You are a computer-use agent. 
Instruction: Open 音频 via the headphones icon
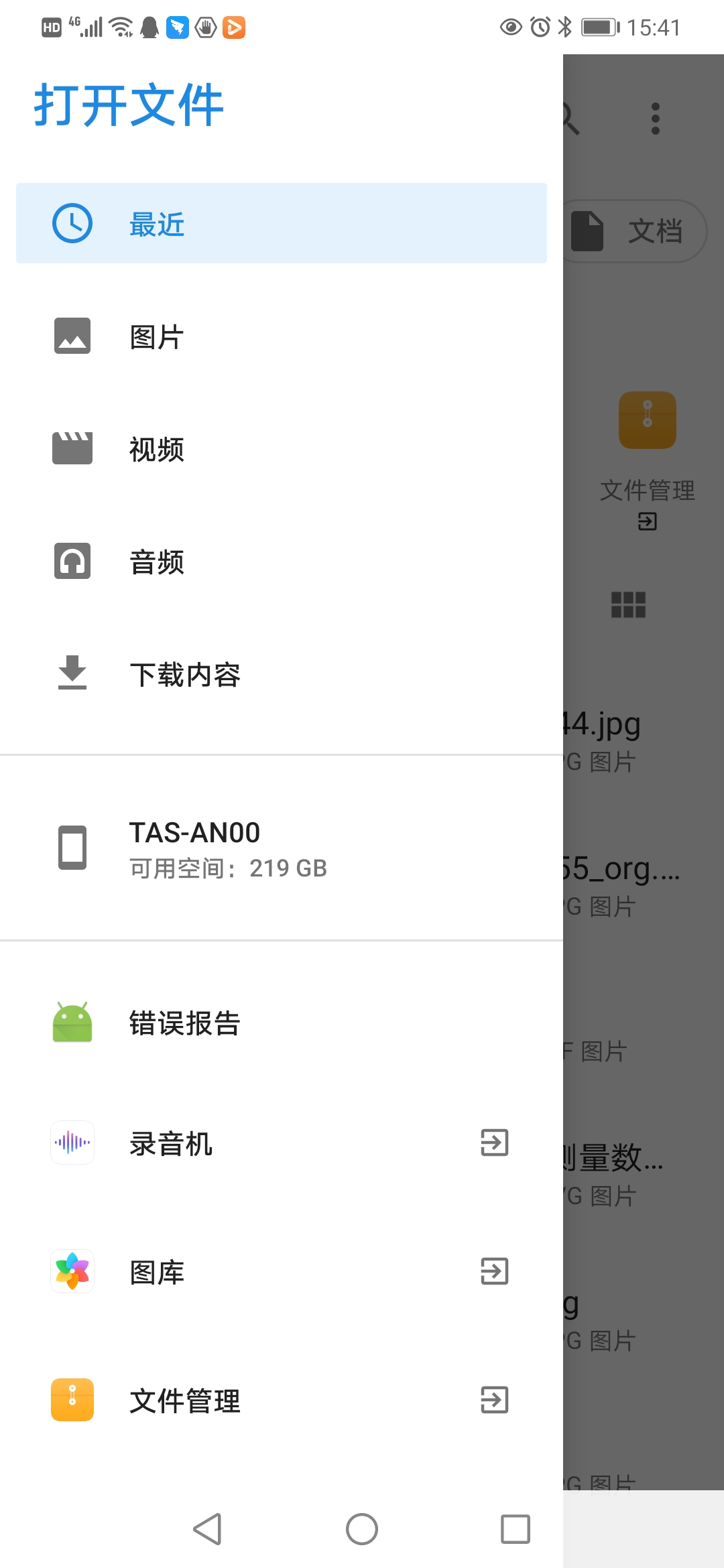(x=72, y=562)
